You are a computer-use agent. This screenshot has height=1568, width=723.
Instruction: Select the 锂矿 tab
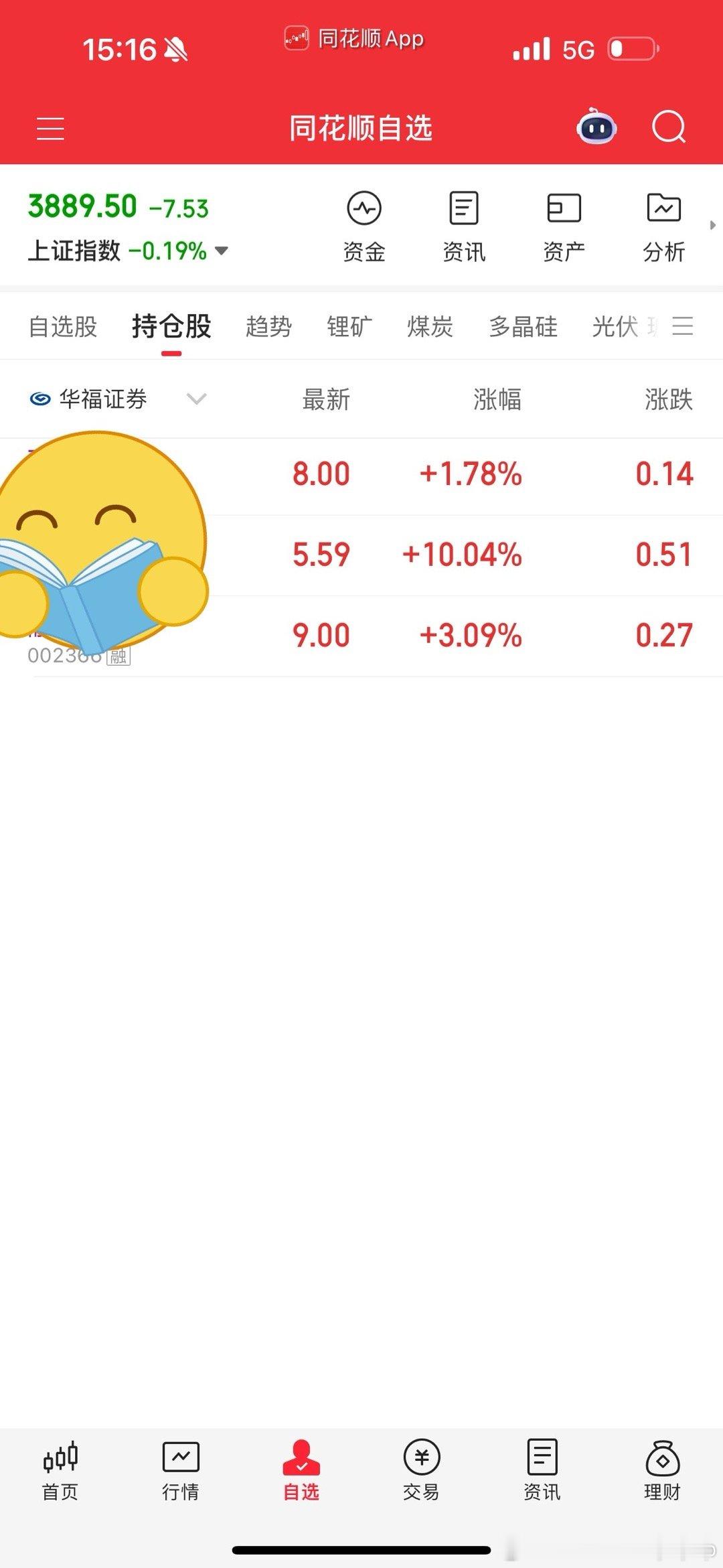click(x=349, y=327)
